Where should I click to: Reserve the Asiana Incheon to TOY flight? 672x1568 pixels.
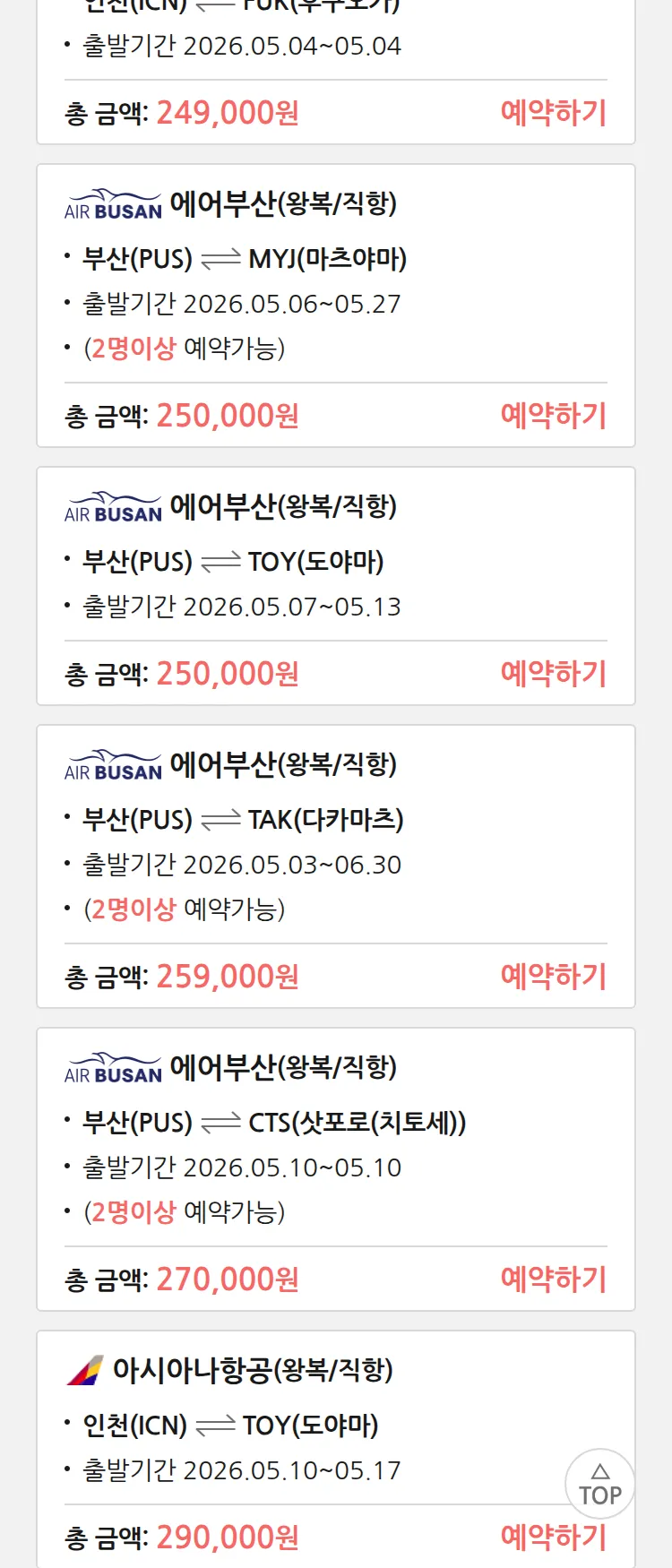click(553, 1538)
